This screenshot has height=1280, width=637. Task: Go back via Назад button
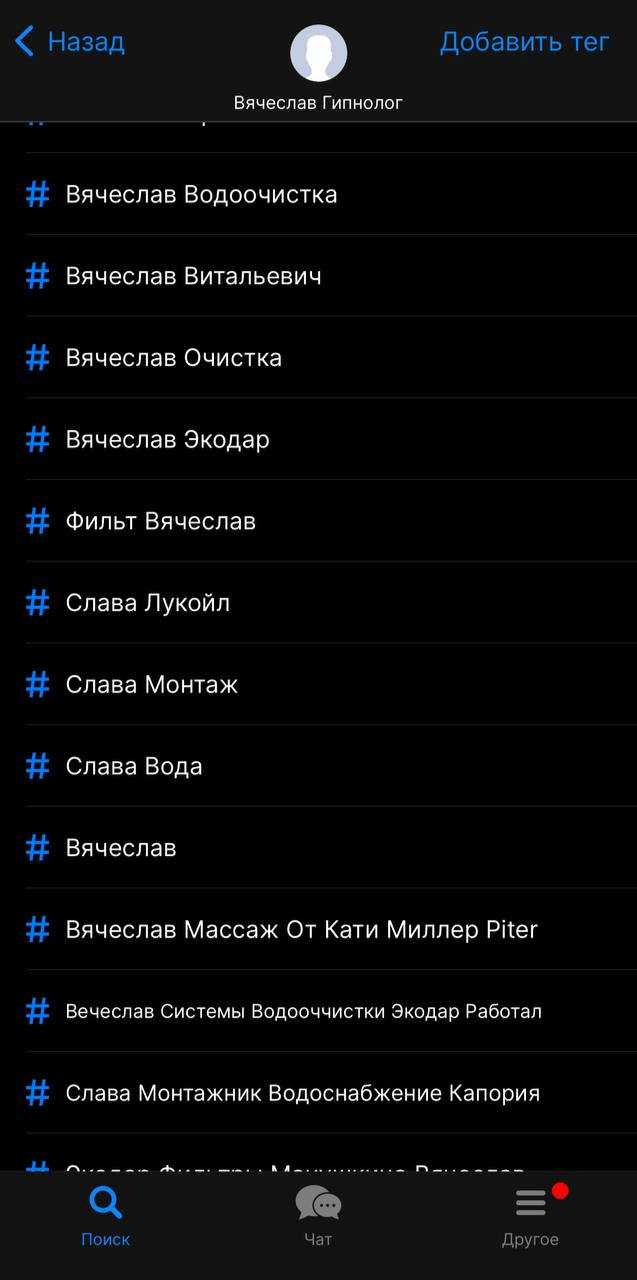(70, 42)
